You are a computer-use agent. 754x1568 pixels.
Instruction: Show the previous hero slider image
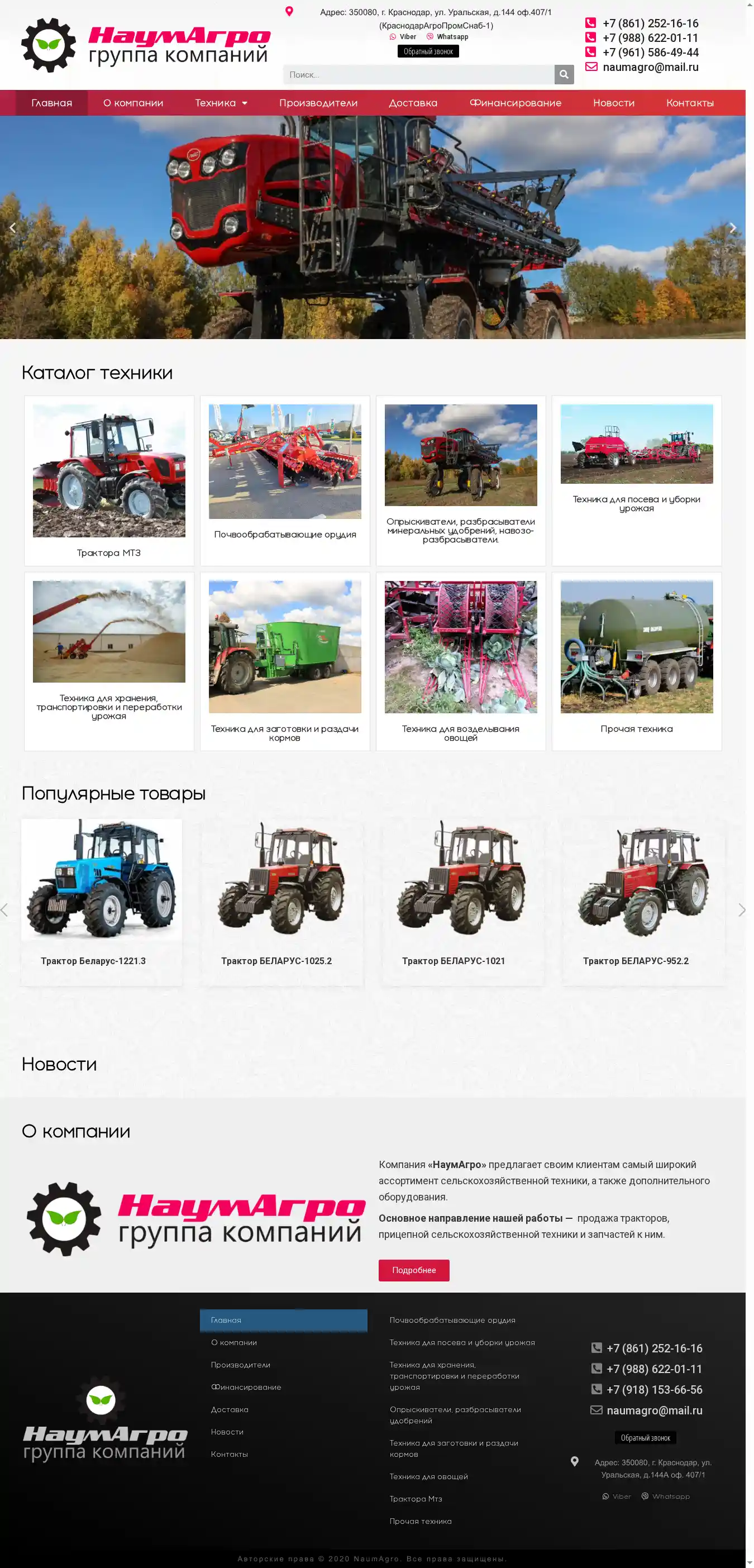(12, 228)
